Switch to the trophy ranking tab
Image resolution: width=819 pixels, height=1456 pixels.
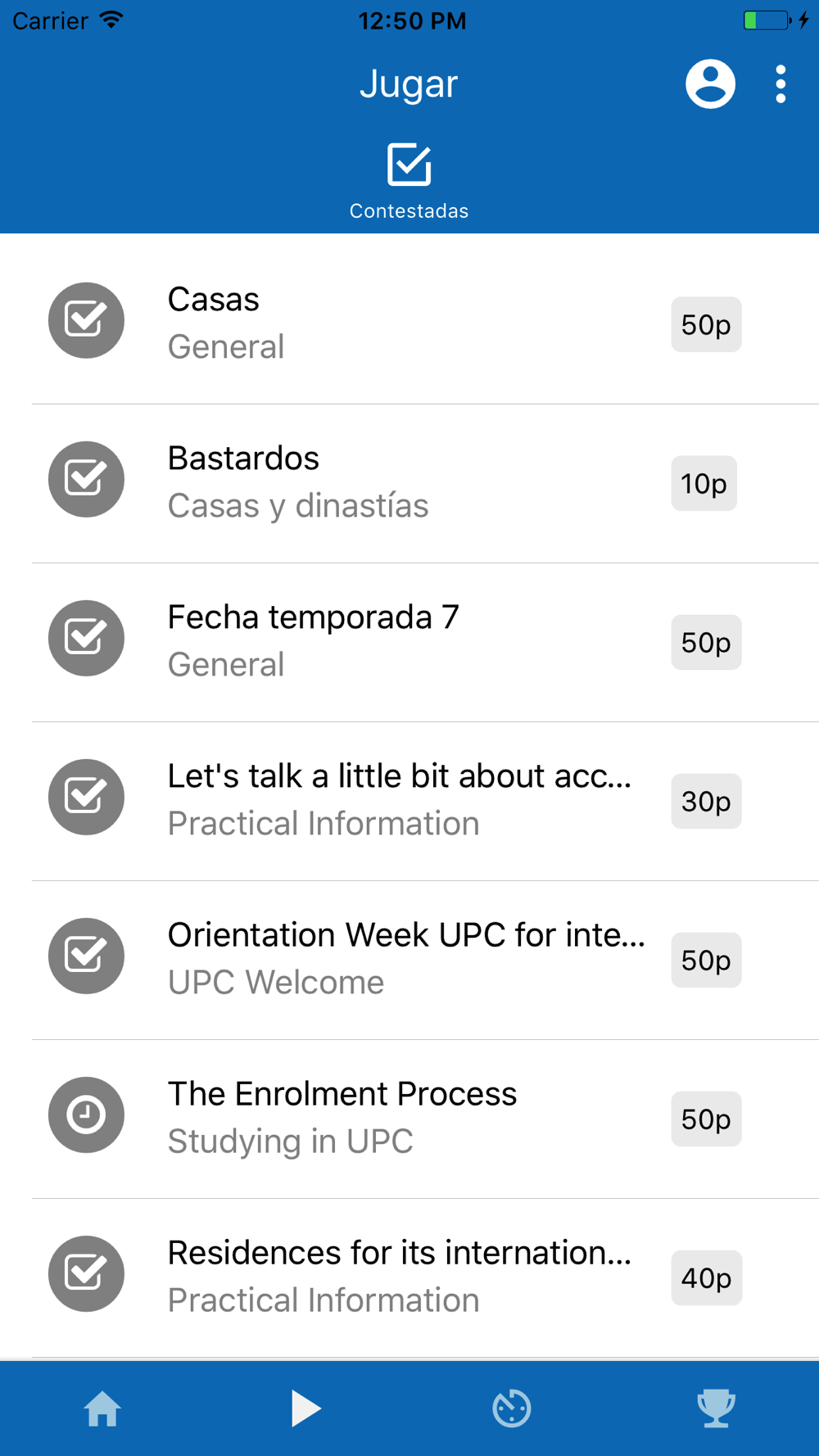[x=716, y=1409]
